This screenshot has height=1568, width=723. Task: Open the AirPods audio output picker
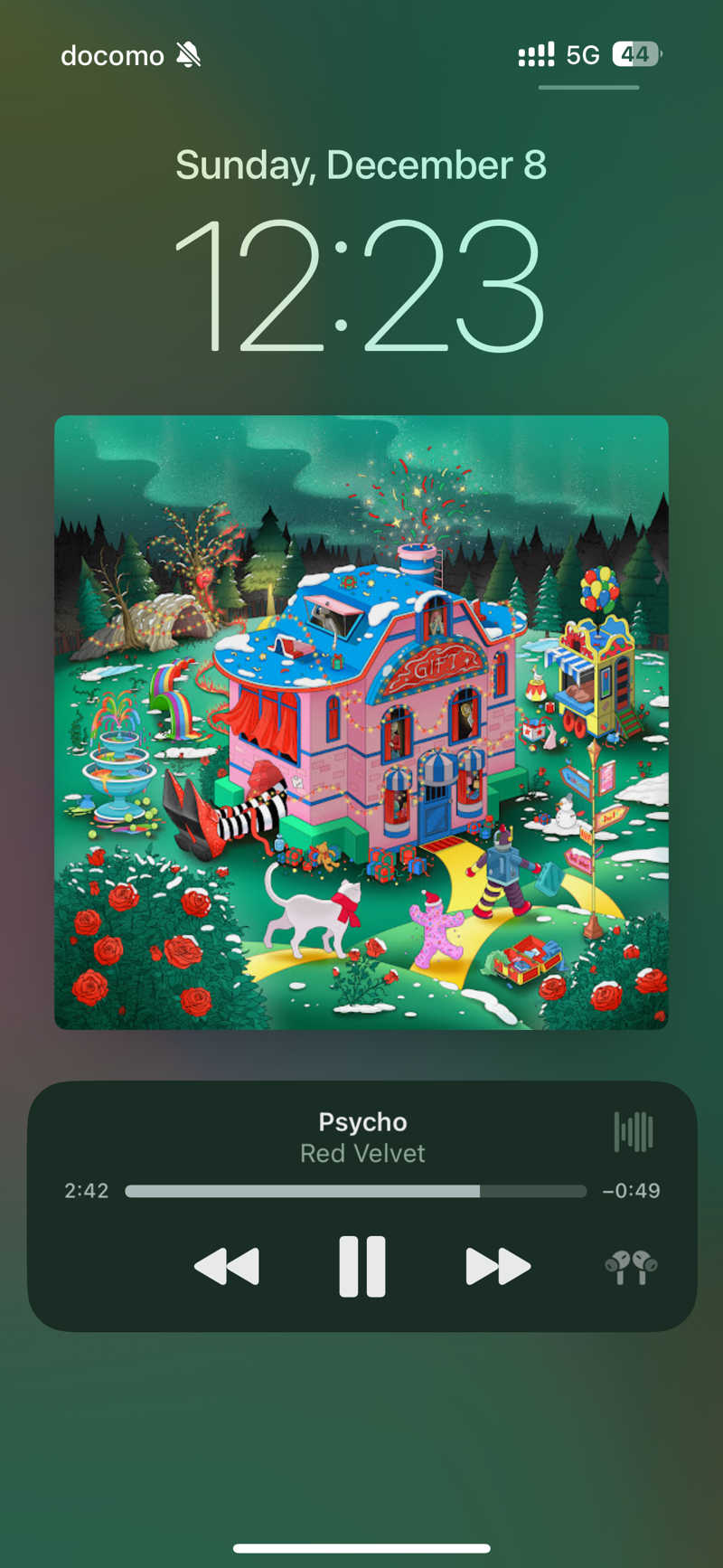(631, 1267)
